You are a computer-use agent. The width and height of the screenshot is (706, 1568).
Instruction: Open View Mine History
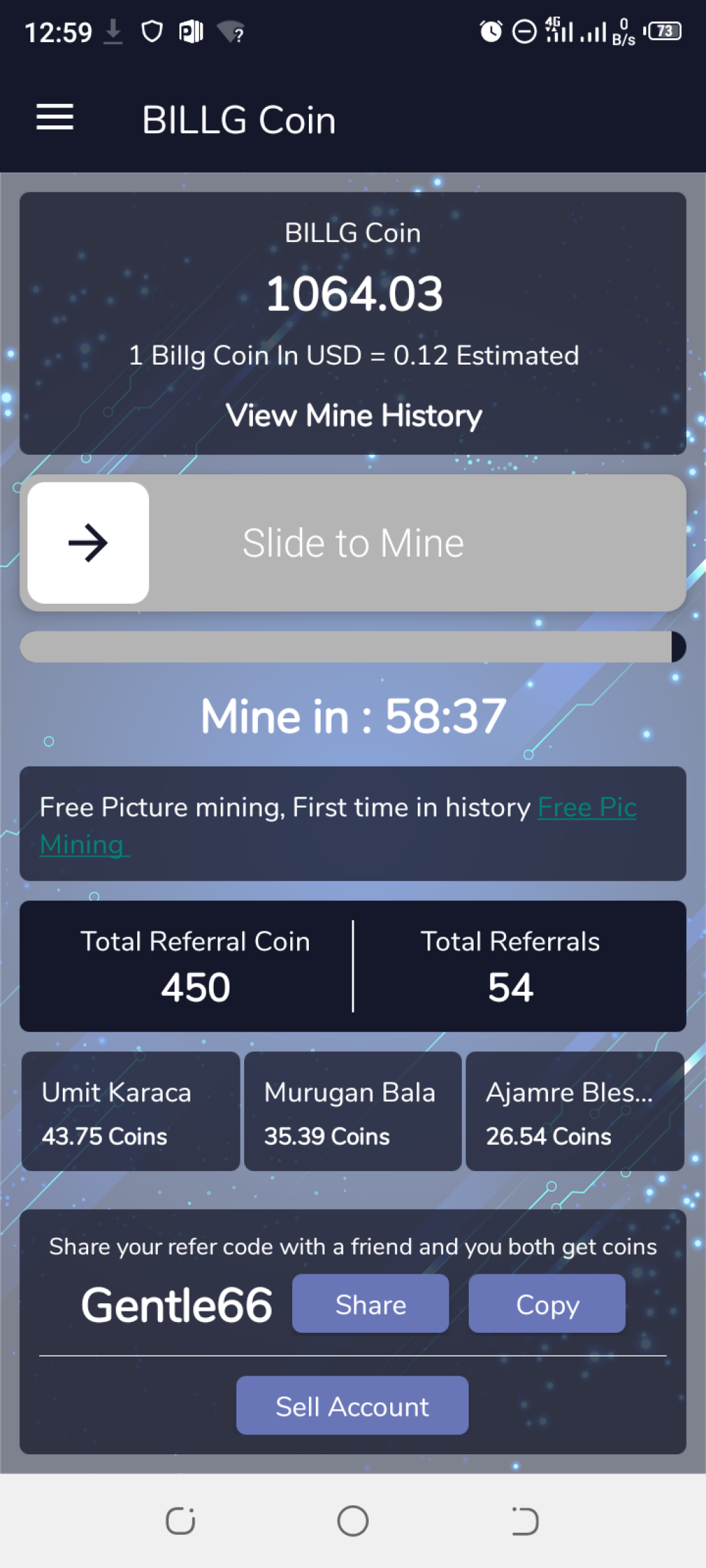coord(353,416)
